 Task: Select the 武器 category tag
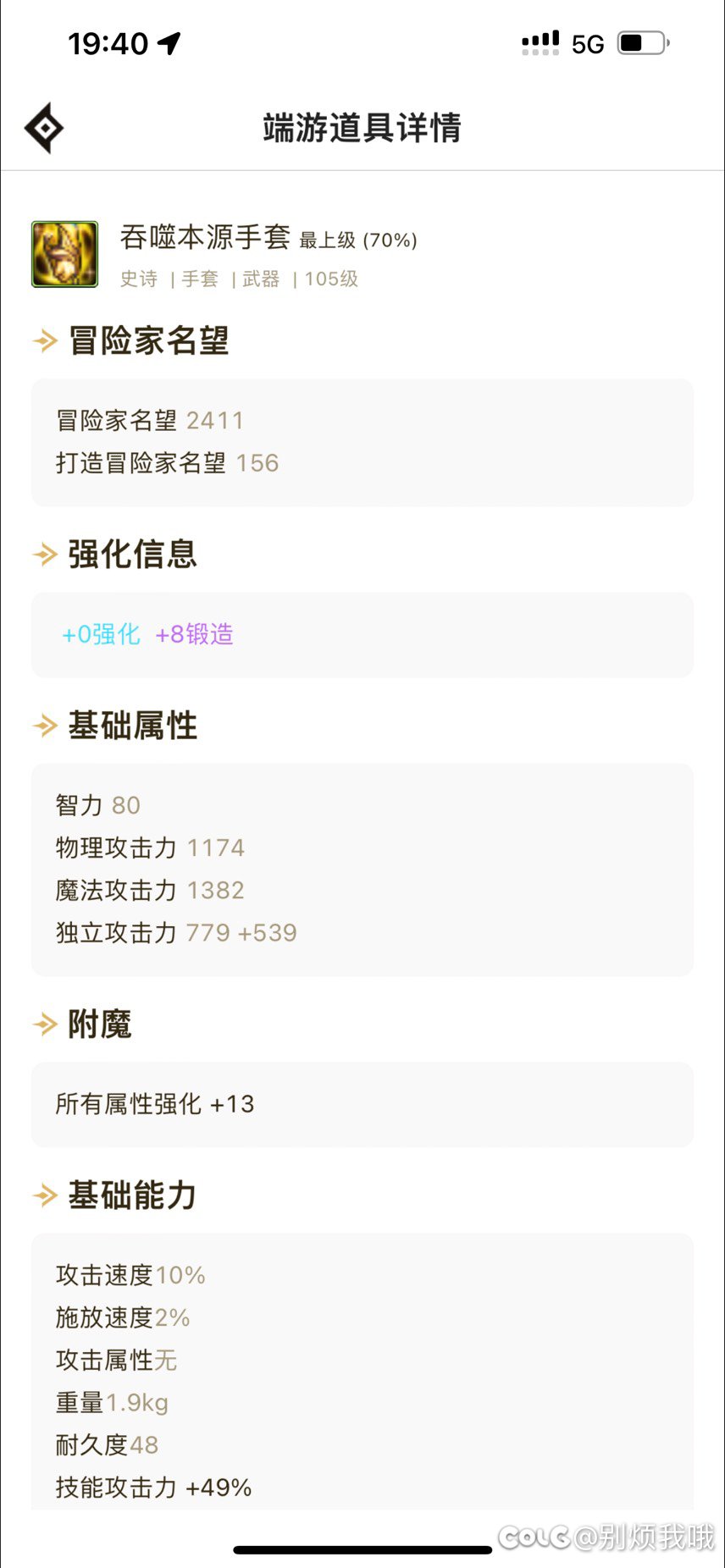coord(261,279)
